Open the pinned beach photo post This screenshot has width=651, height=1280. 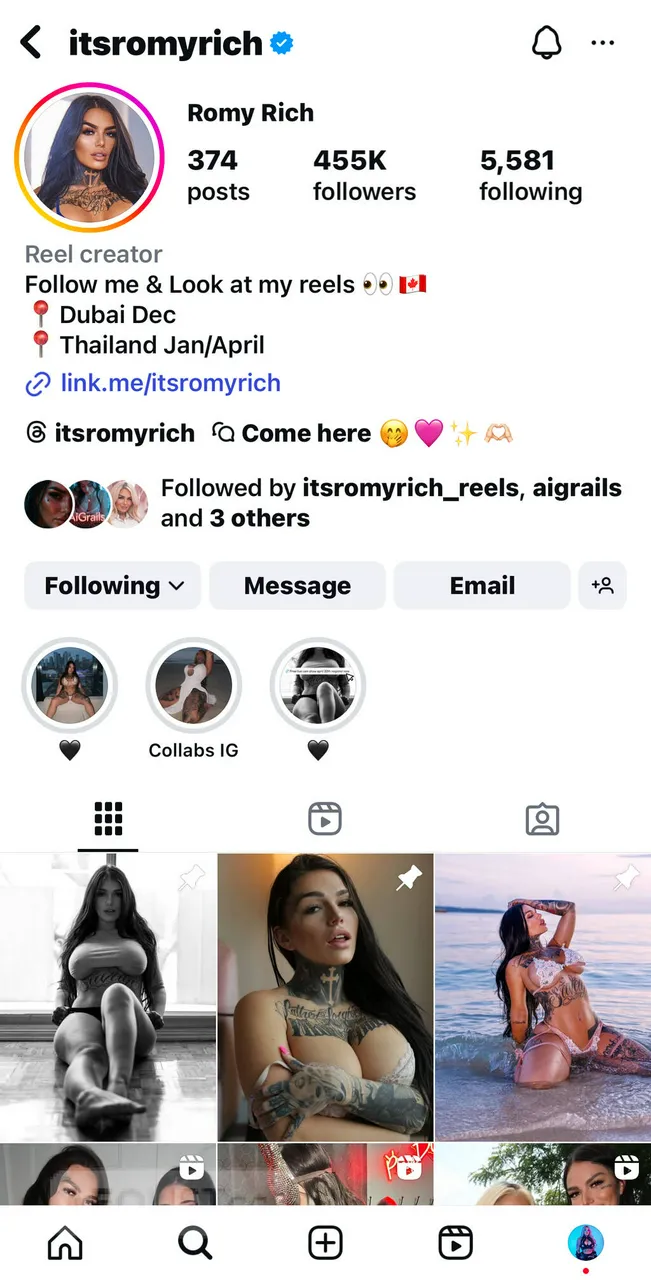pos(543,996)
